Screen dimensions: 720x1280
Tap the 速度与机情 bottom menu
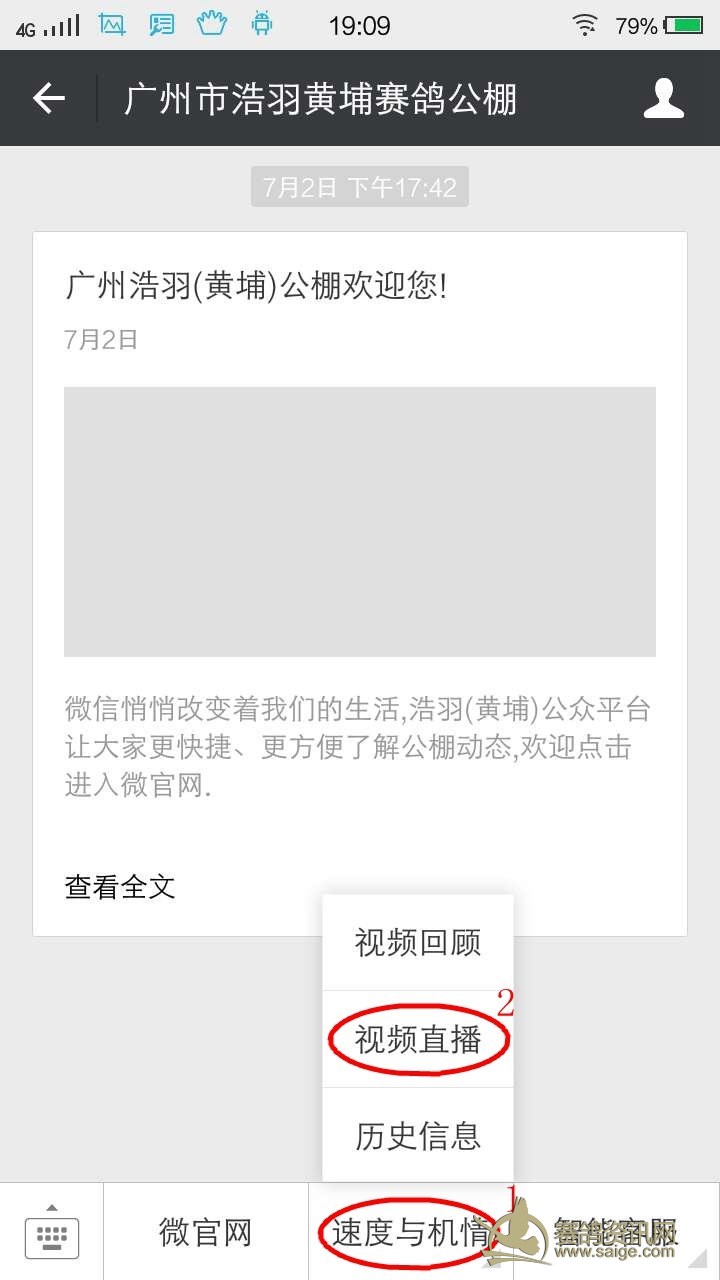pos(410,1232)
